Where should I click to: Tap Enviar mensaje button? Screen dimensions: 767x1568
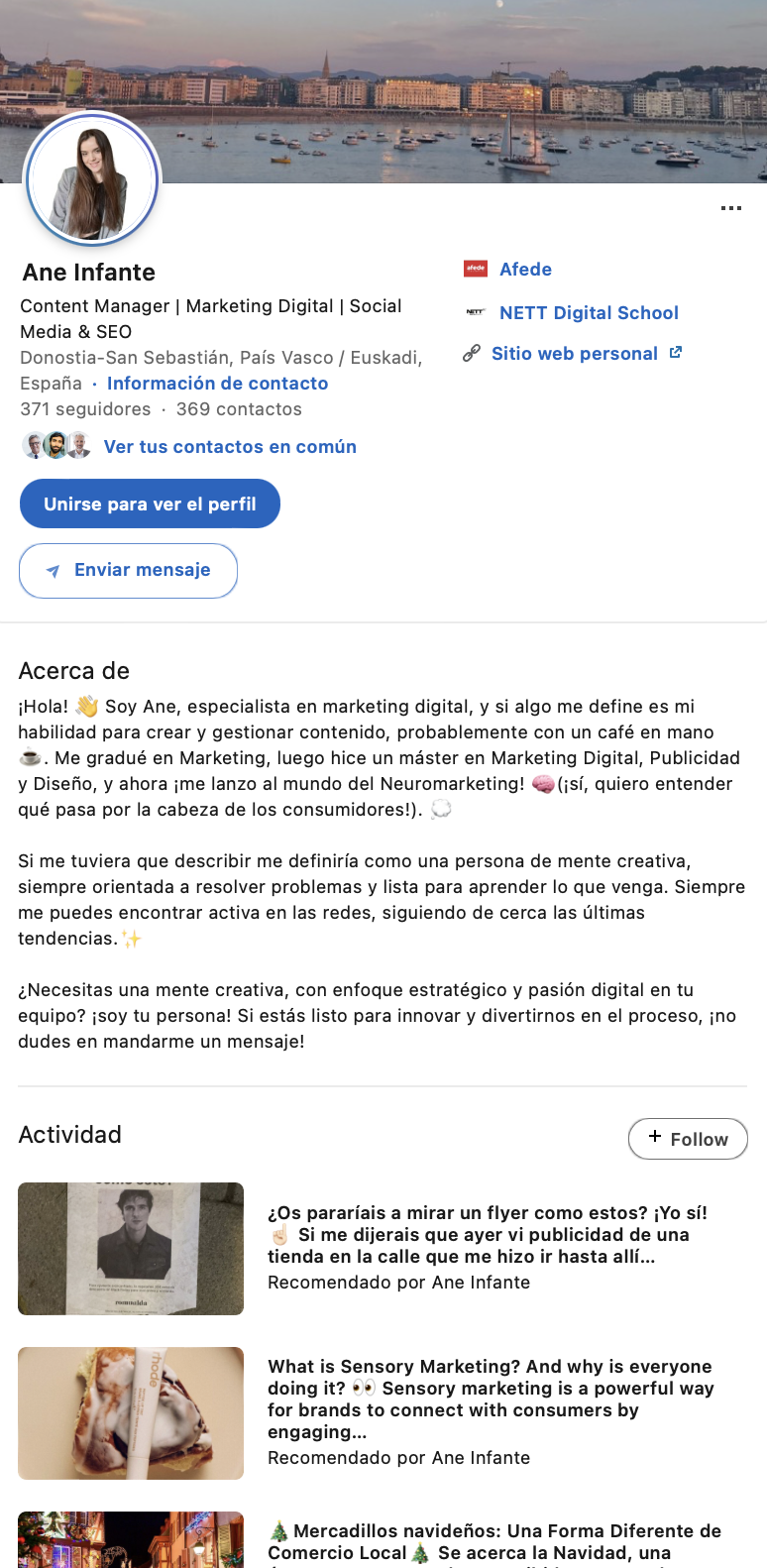point(128,570)
